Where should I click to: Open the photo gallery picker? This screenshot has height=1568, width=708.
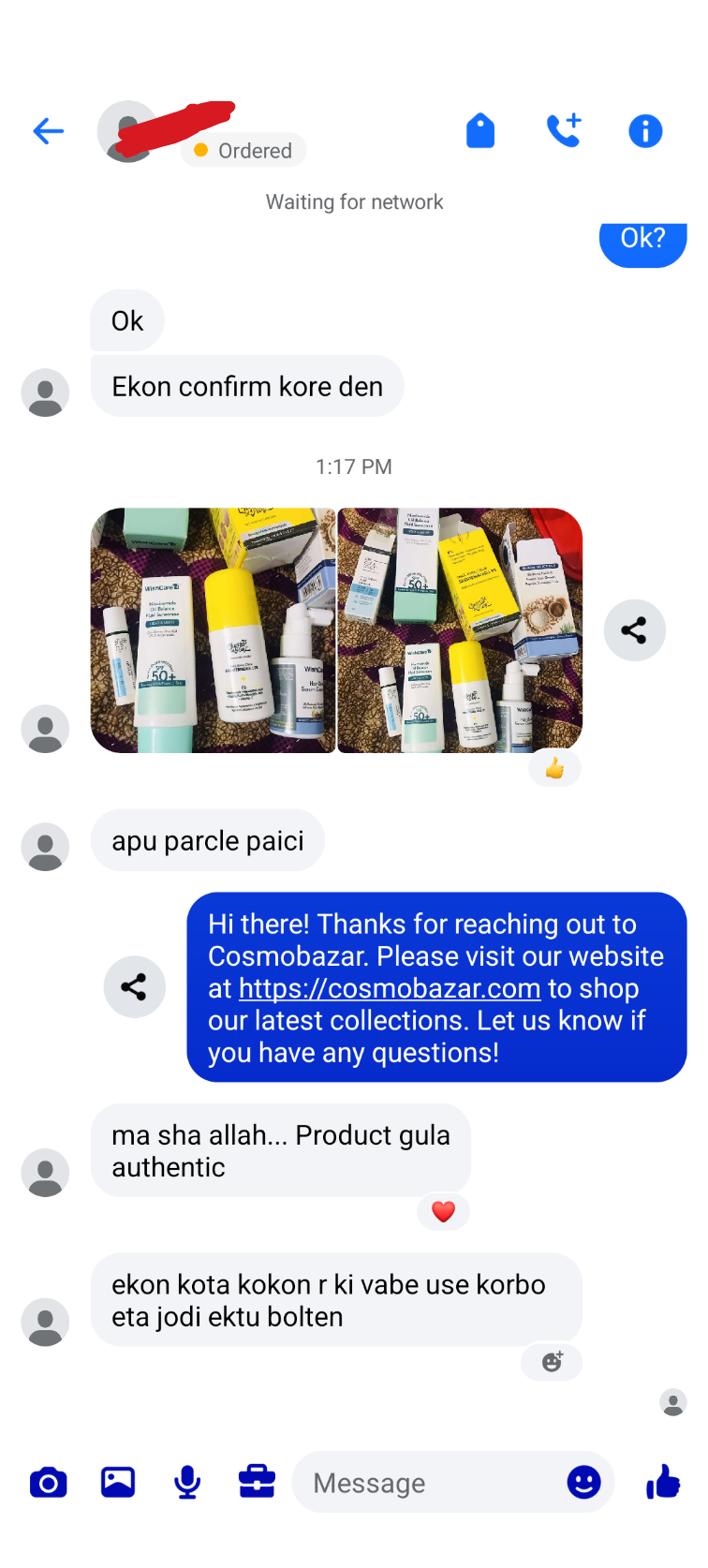pyautogui.click(x=118, y=1483)
